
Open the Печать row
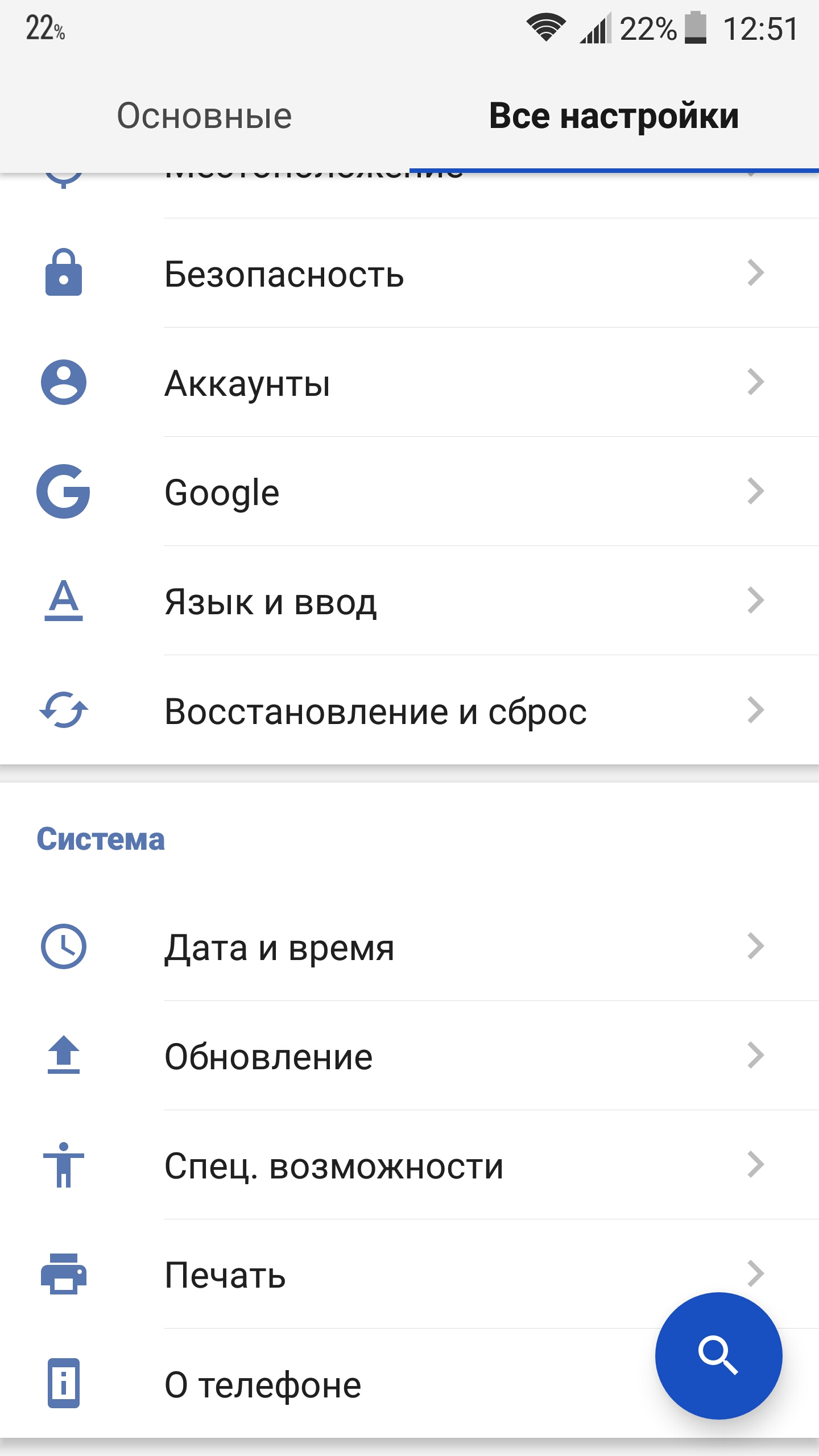click(409, 1274)
